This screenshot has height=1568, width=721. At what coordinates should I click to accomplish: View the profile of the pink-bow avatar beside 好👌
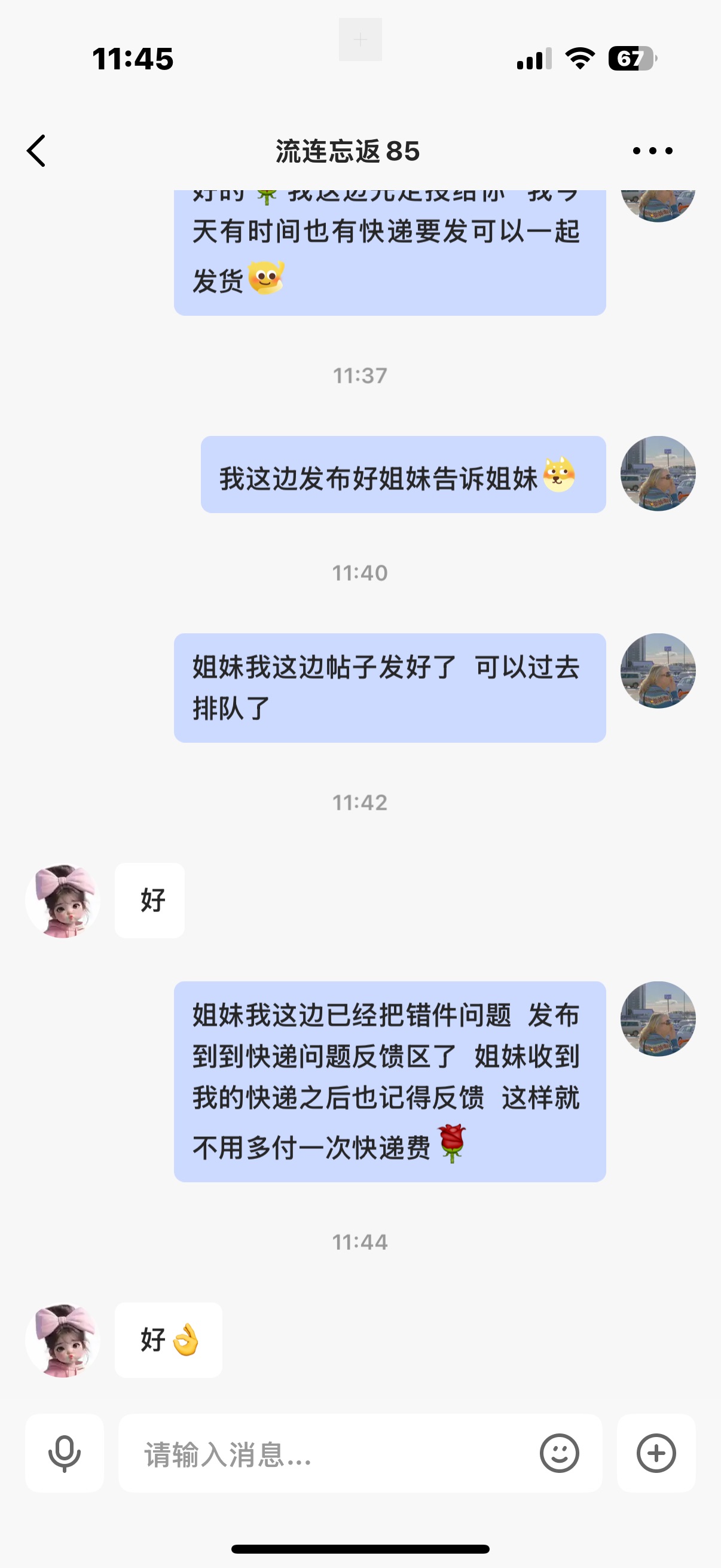pyautogui.click(x=63, y=1340)
